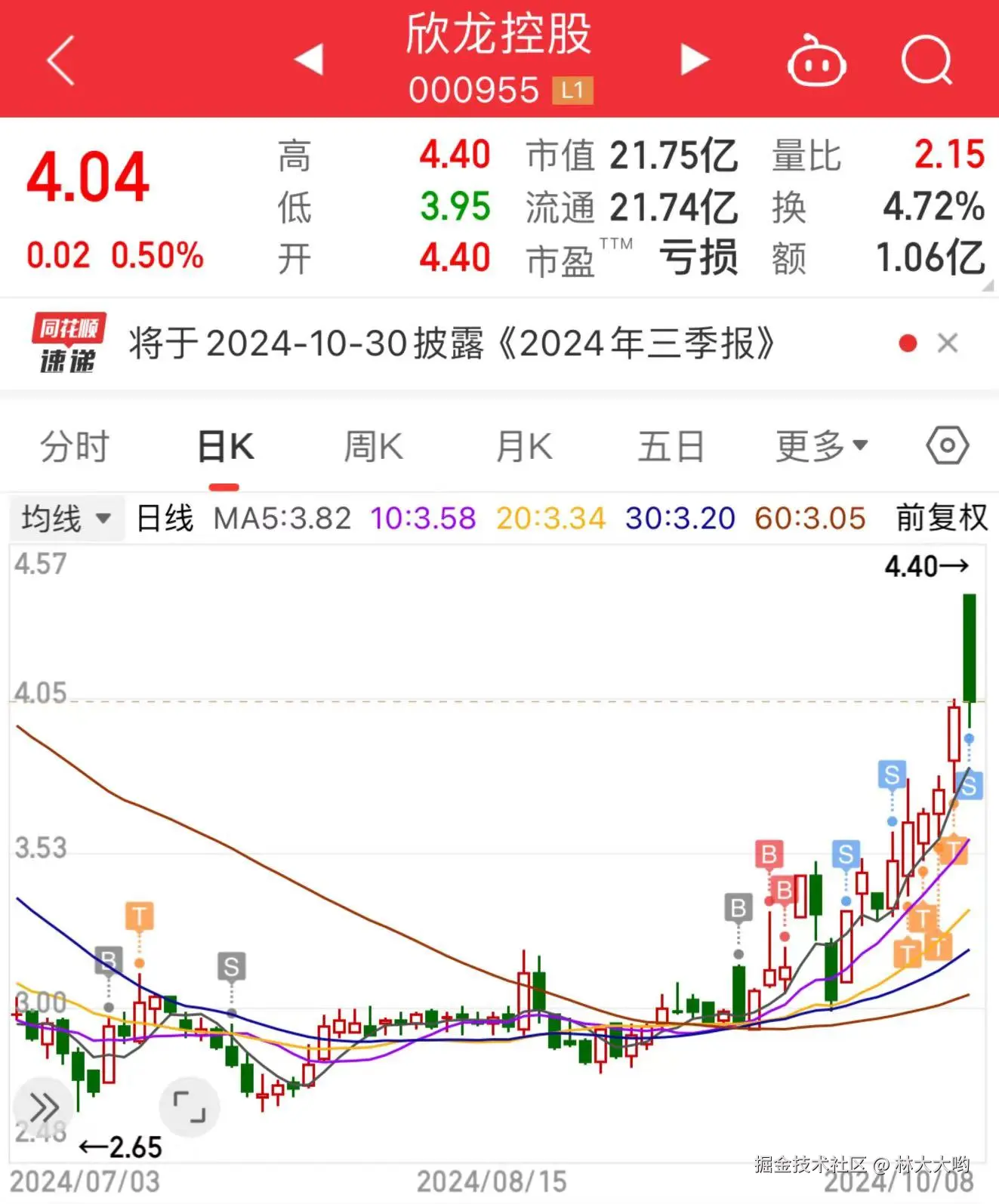Image resolution: width=999 pixels, height=1204 pixels.
Task: Switch to next stock via right arrow
Action: 694,60
